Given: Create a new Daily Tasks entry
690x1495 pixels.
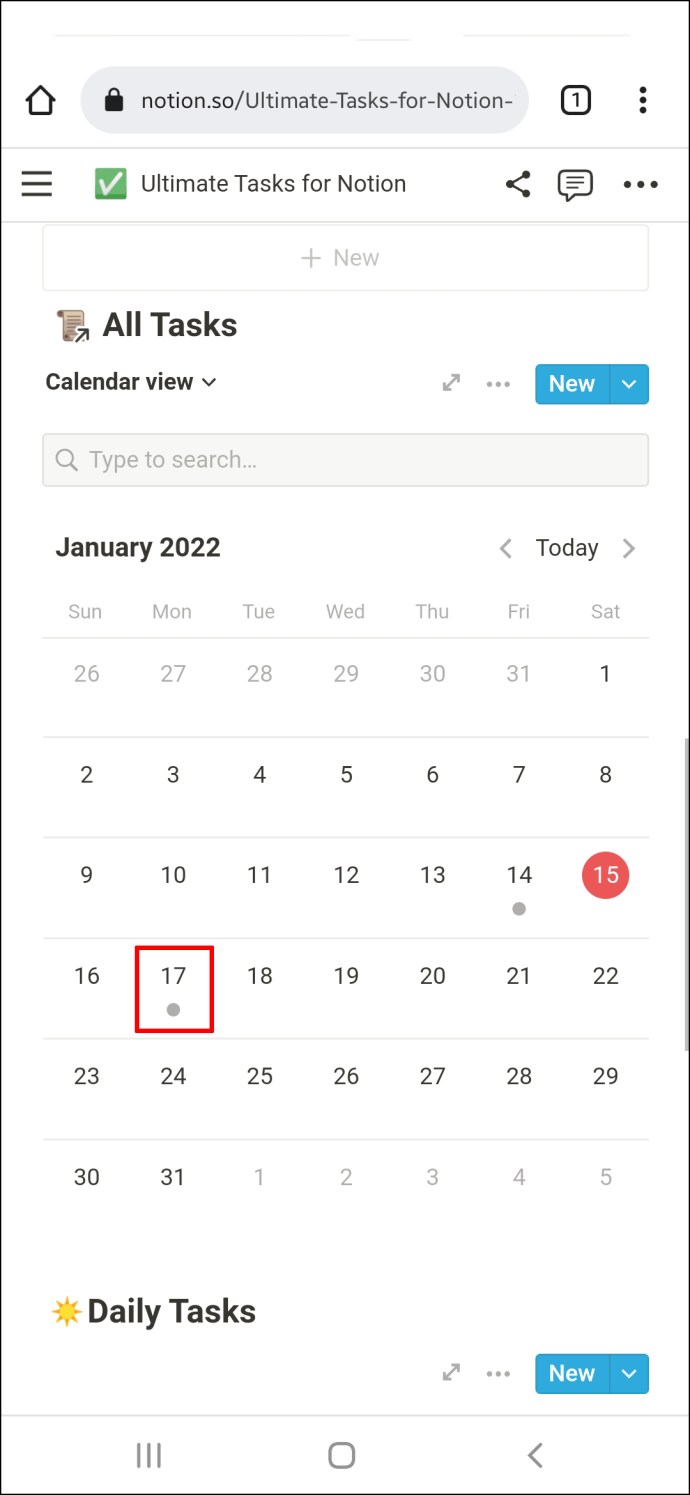Looking at the screenshot, I should click(572, 1374).
